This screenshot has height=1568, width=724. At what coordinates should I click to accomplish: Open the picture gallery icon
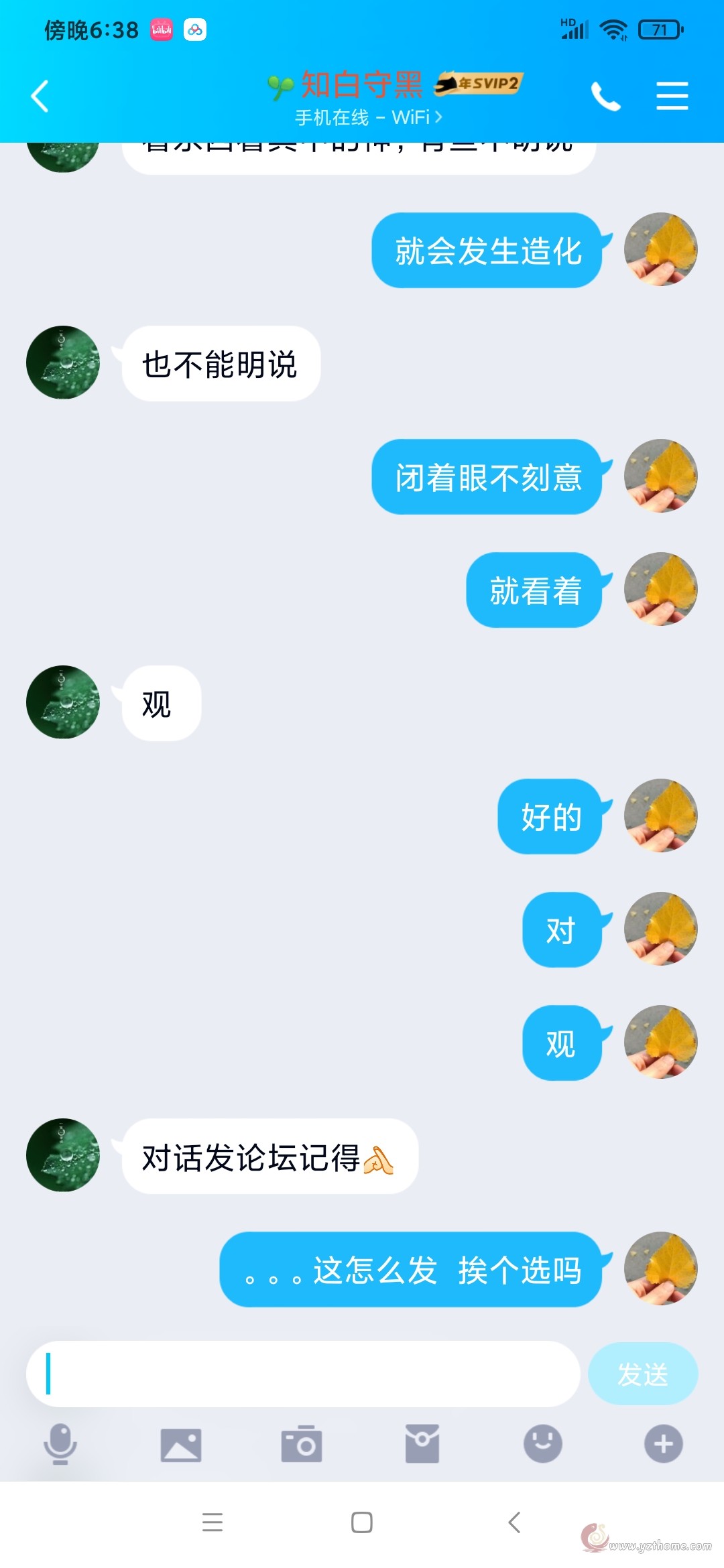click(x=181, y=1445)
